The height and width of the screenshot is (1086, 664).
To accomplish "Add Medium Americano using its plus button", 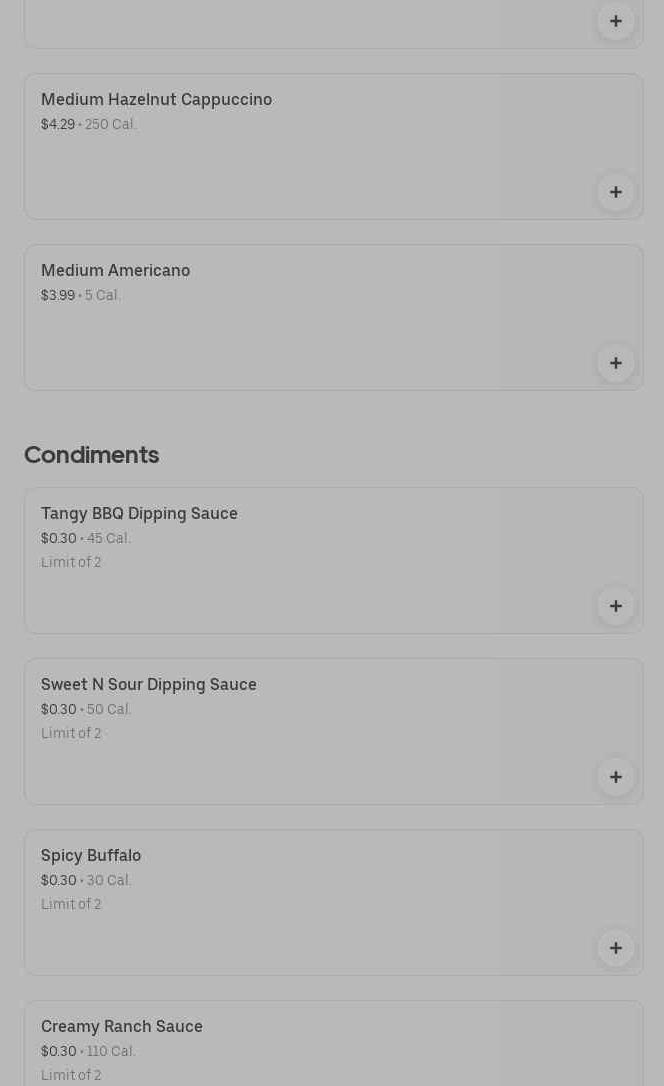I will [x=616, y=363].
